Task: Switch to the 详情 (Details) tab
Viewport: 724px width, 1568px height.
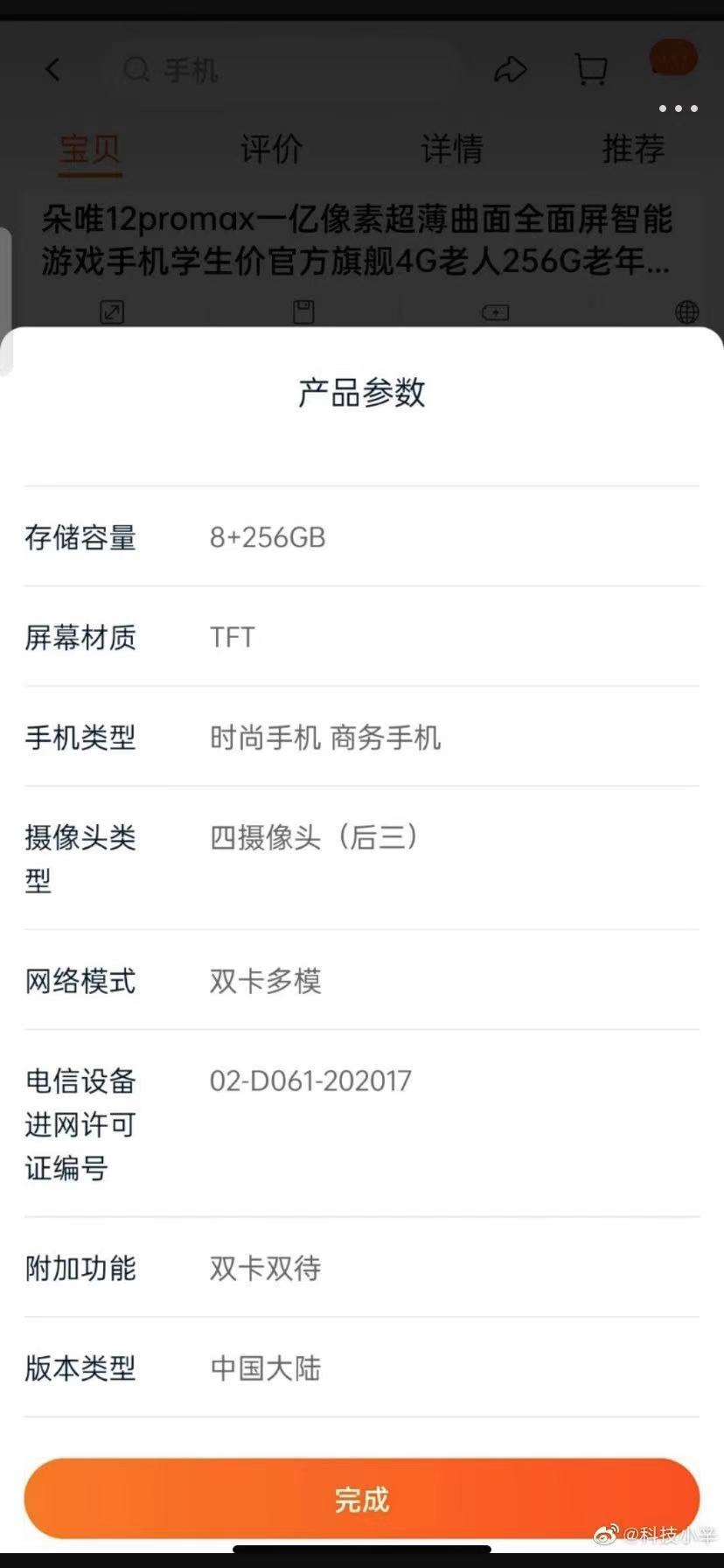Action: (450, 150)
